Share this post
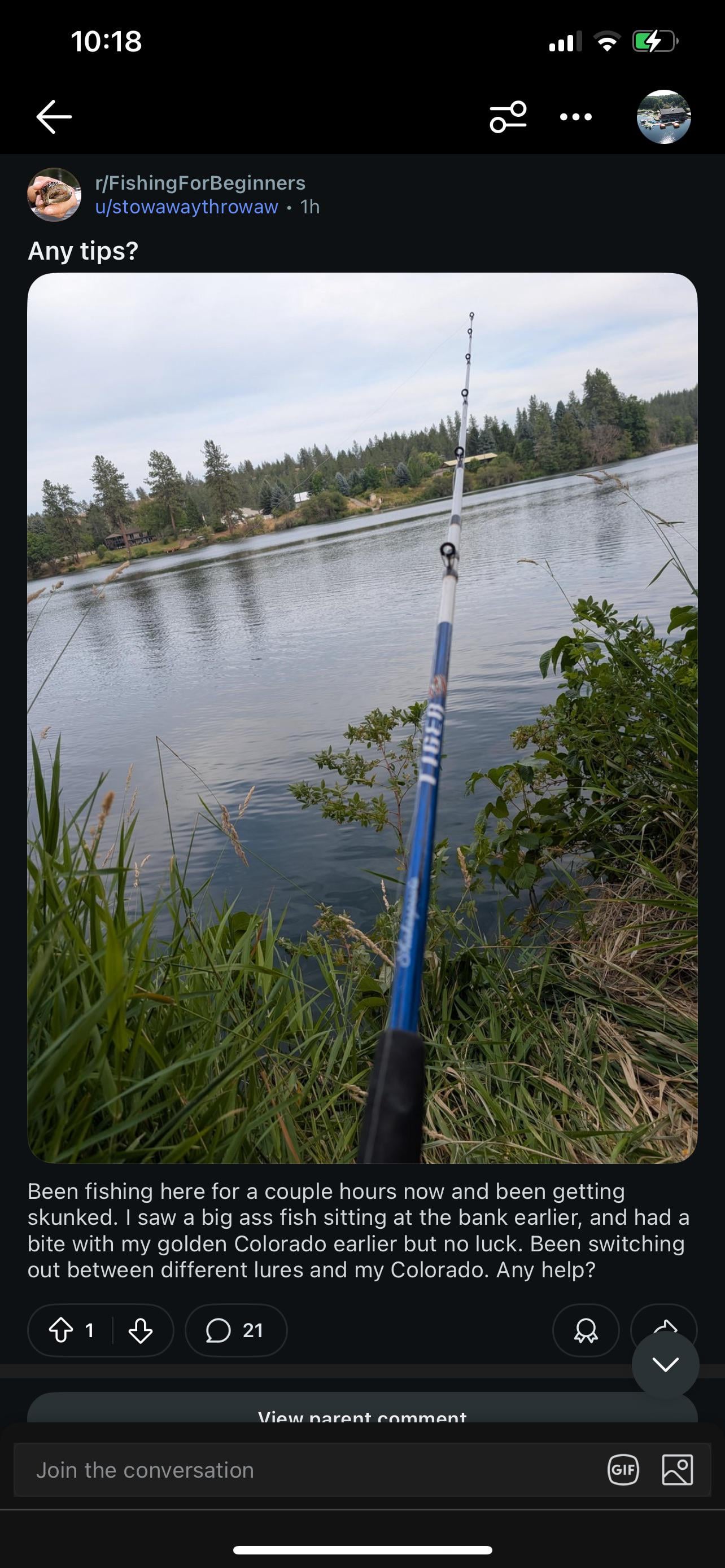 click(x=665, y=1321)
